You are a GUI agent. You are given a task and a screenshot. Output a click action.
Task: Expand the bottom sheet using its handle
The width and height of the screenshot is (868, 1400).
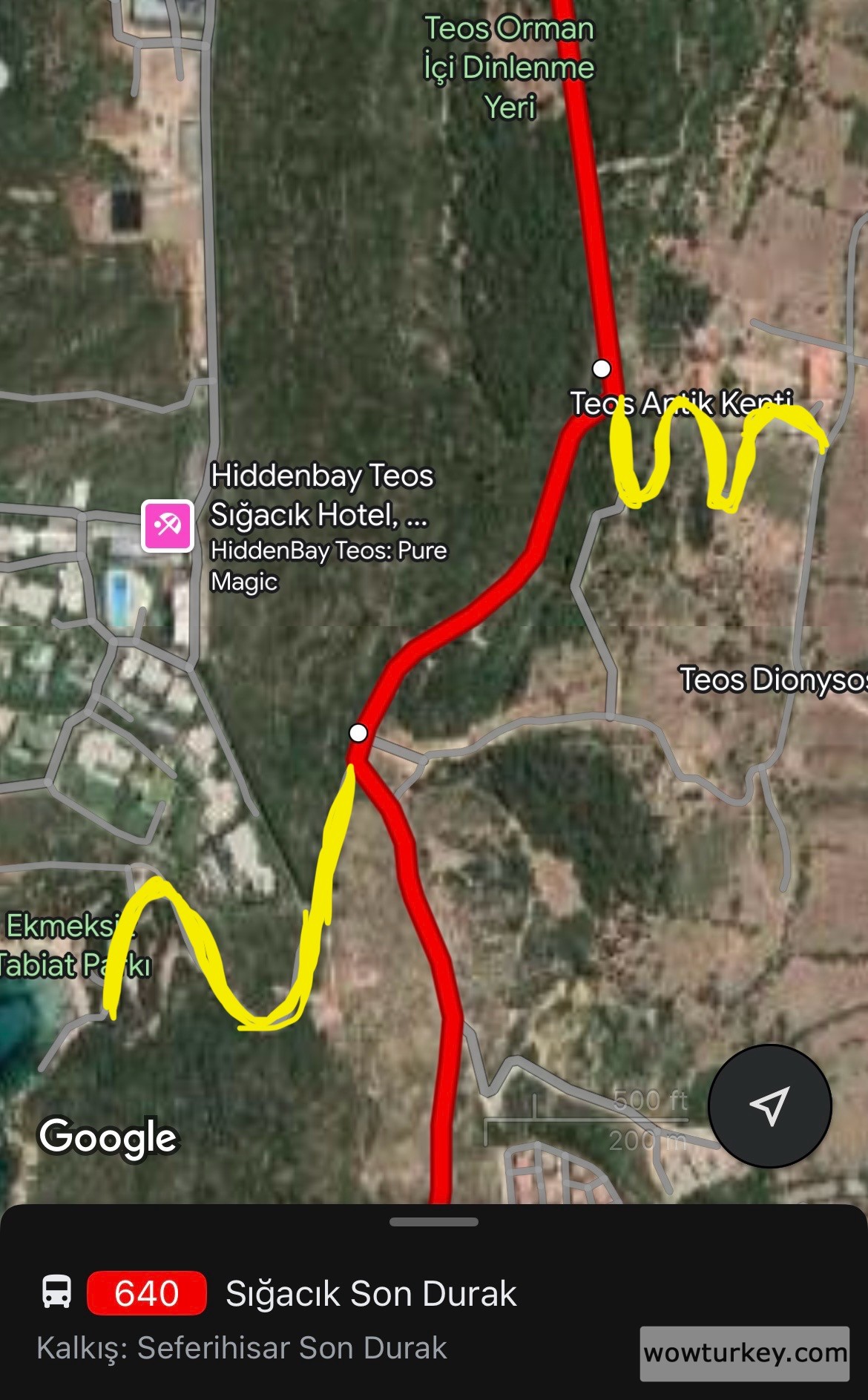point(434,1222)
